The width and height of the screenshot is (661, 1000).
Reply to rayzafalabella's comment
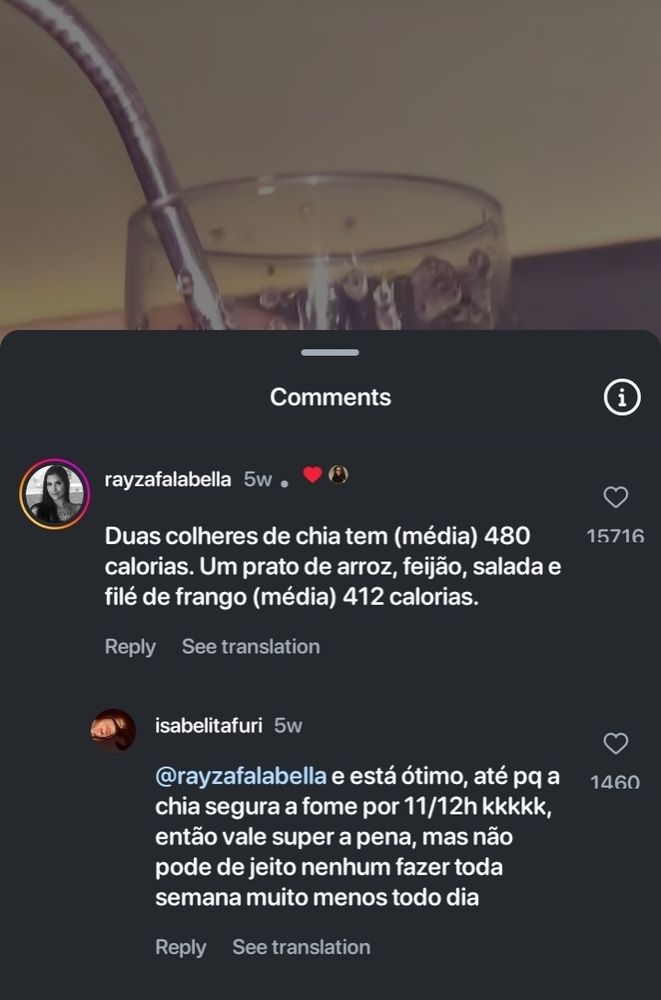tap(130, 647)
